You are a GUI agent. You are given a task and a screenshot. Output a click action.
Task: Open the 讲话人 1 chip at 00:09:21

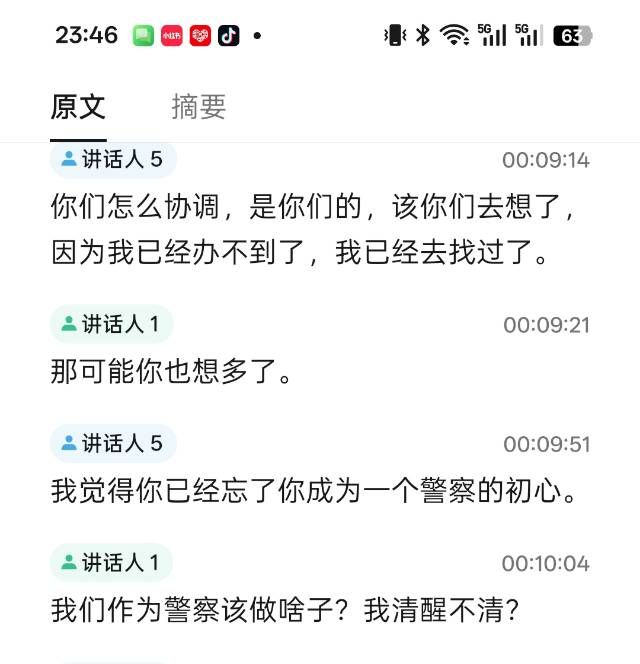[111, 324]
